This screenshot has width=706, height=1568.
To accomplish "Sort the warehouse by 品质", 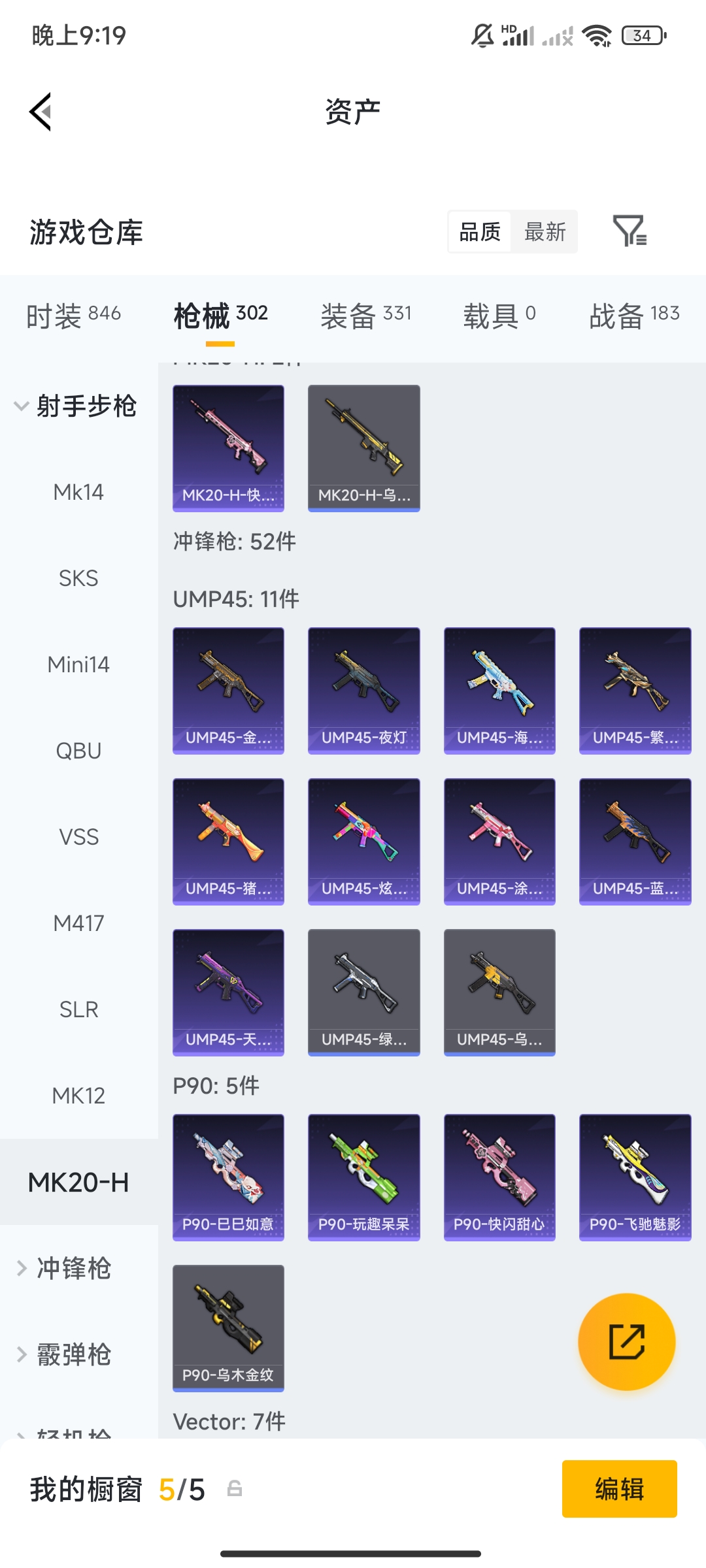I will (480, 232).
